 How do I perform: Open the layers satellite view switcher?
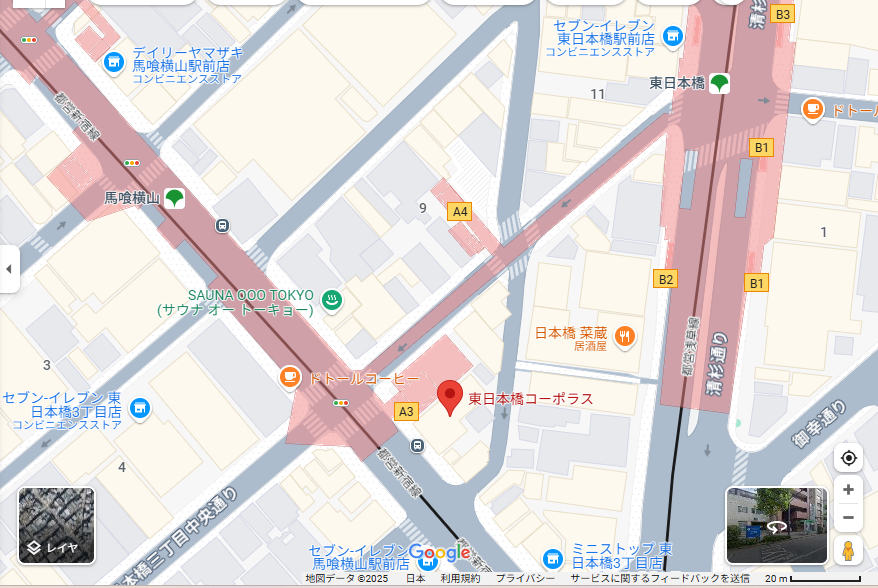(57, 525)
